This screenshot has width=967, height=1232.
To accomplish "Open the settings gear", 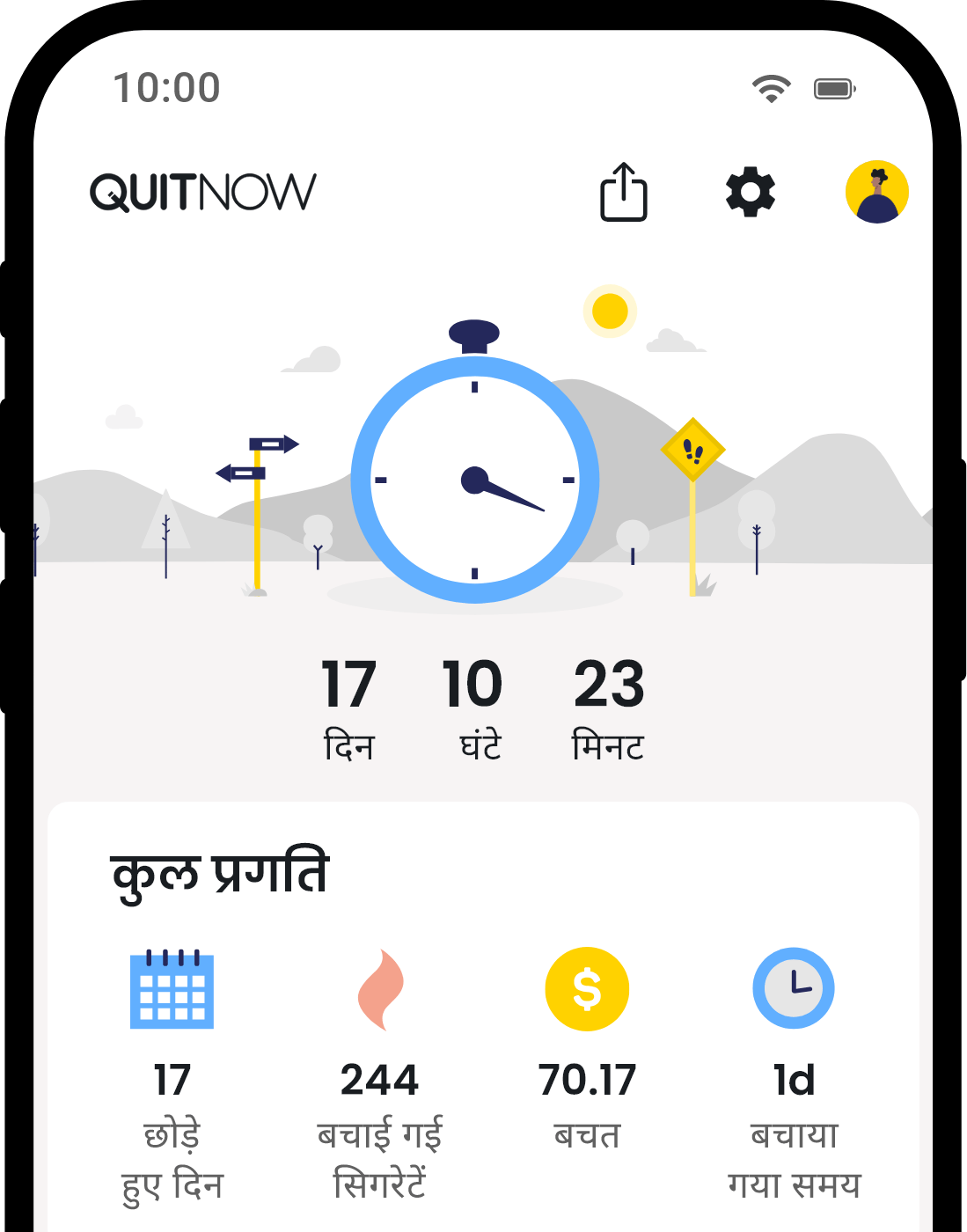I will (x=750, y=192).
